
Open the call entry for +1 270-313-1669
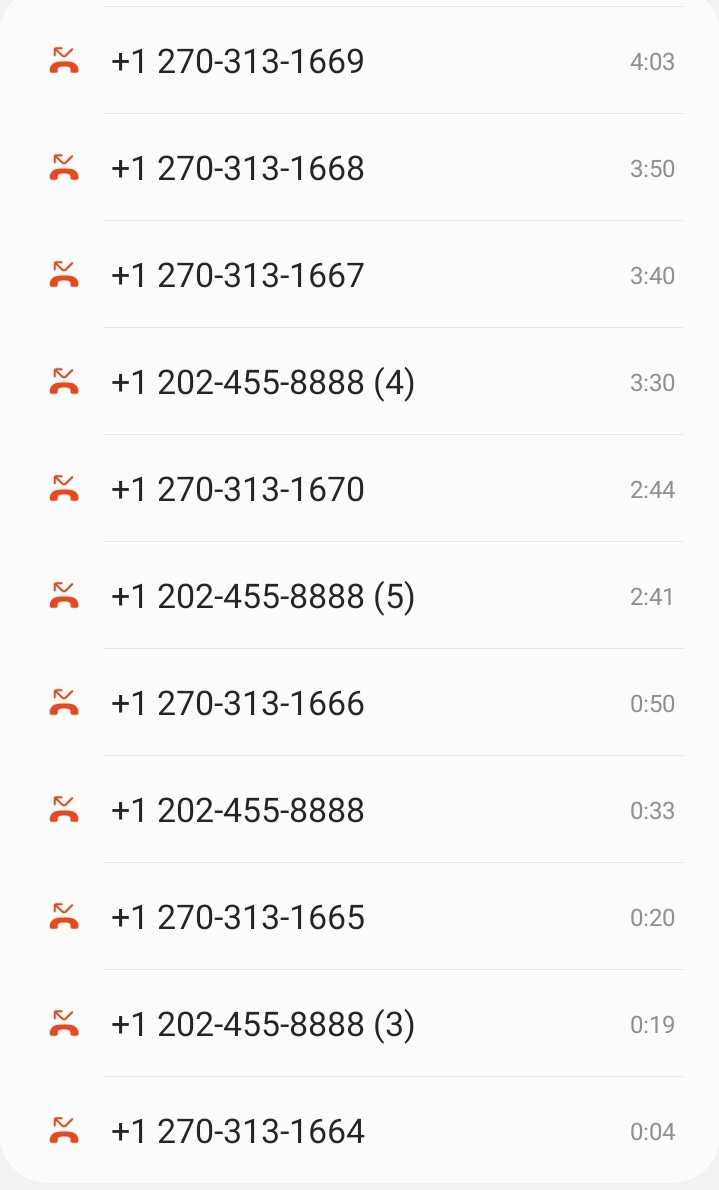click(x=359, y=61)
